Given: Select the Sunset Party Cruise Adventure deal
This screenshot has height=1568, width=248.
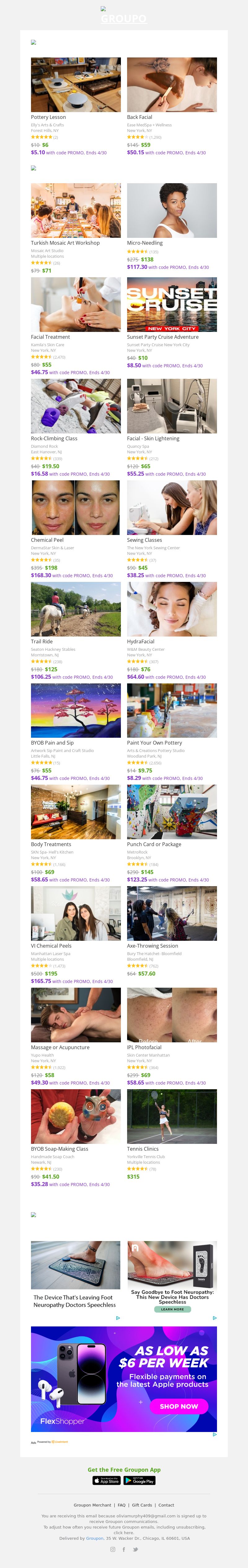Looking at the screenshot, I should [171, 304].
